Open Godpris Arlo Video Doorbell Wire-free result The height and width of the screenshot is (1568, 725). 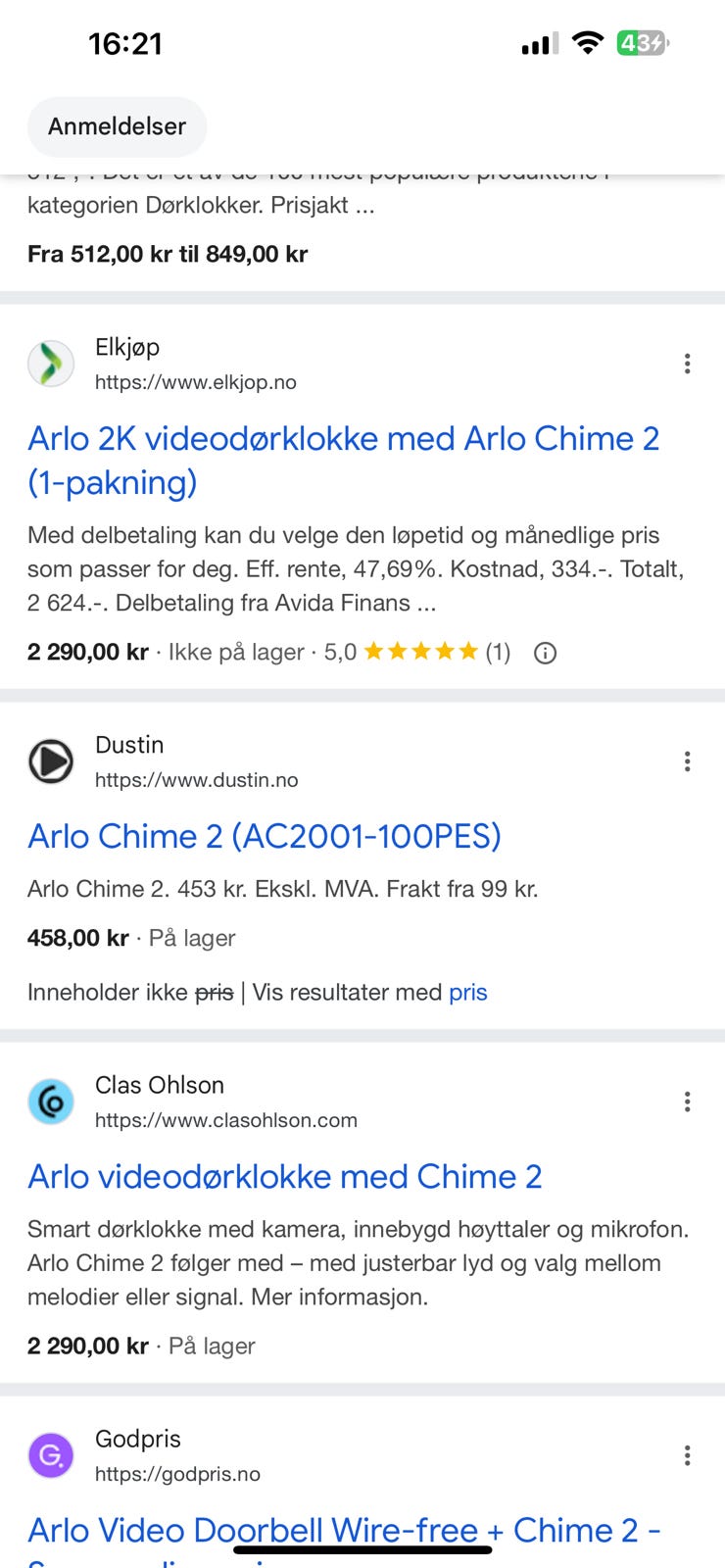tap(343, 1530)
